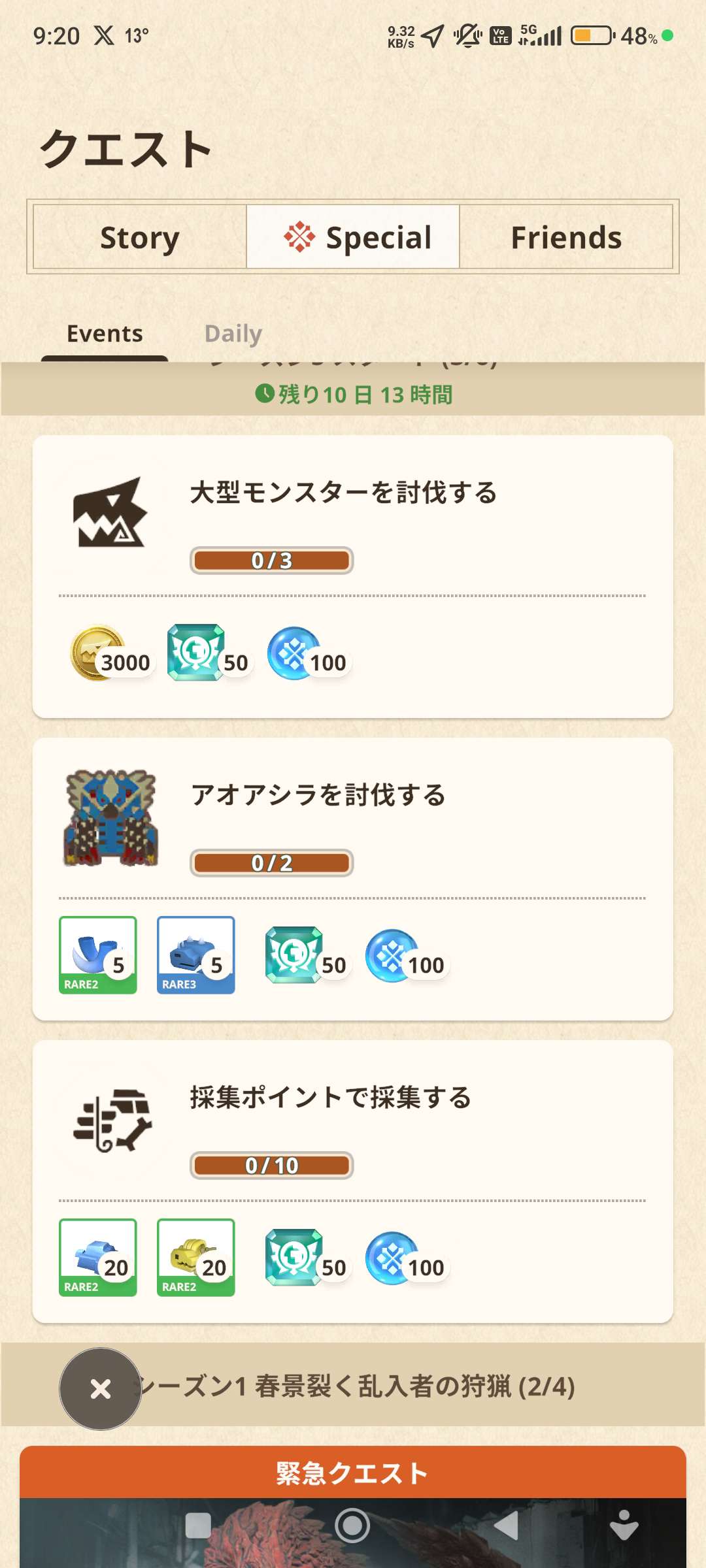
Task: Show the Events quest list
Action: (105, 334)
